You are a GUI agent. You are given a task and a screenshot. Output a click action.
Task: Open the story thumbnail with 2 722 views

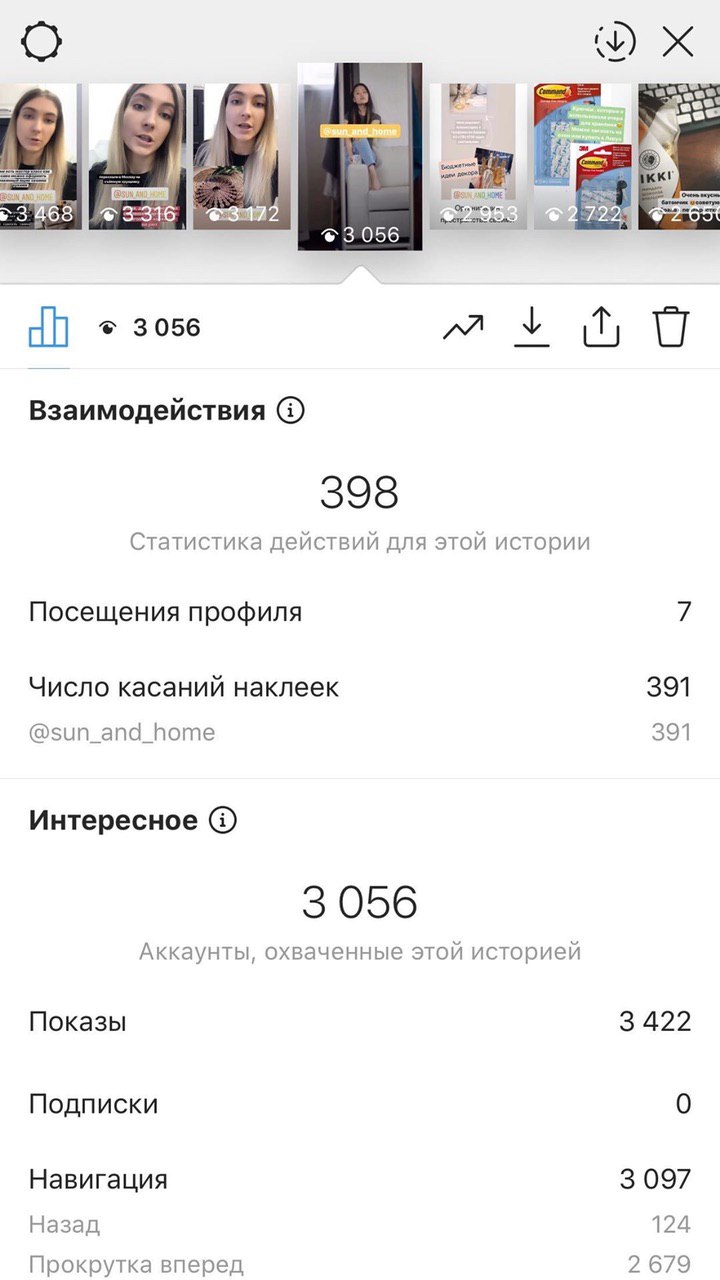[x=582, y=156]
